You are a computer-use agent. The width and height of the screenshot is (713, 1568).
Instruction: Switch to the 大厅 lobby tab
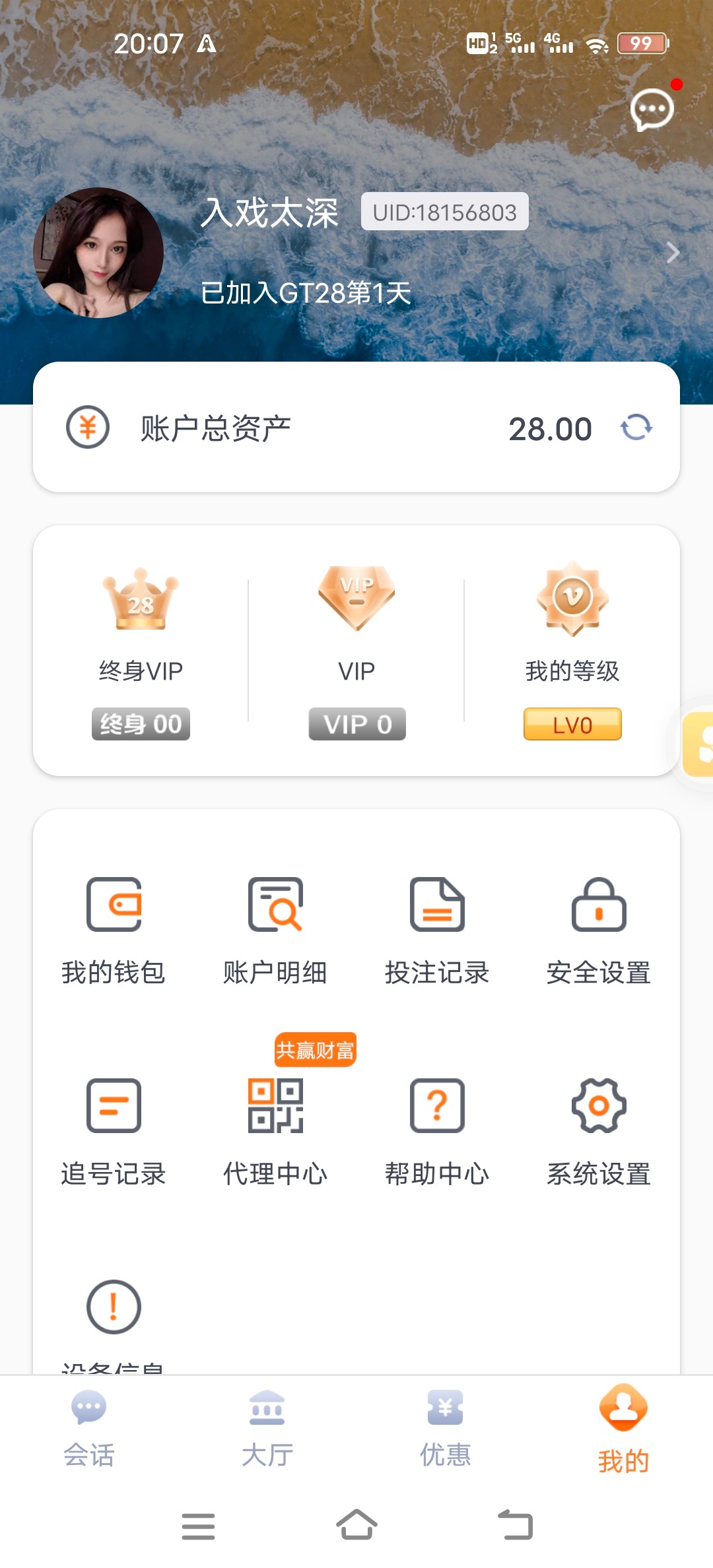point(267,1428)
